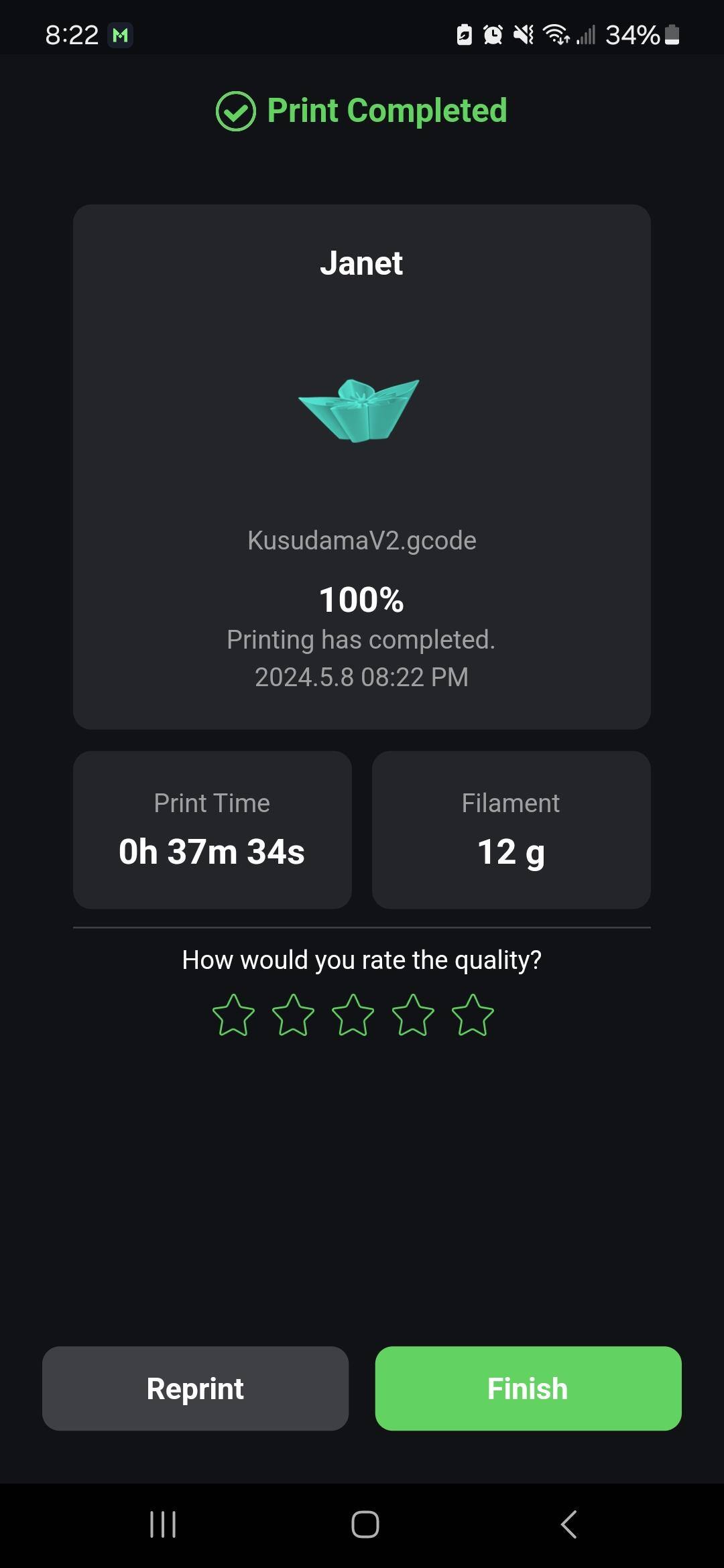Select the third star for quality

pos(353,1015)
